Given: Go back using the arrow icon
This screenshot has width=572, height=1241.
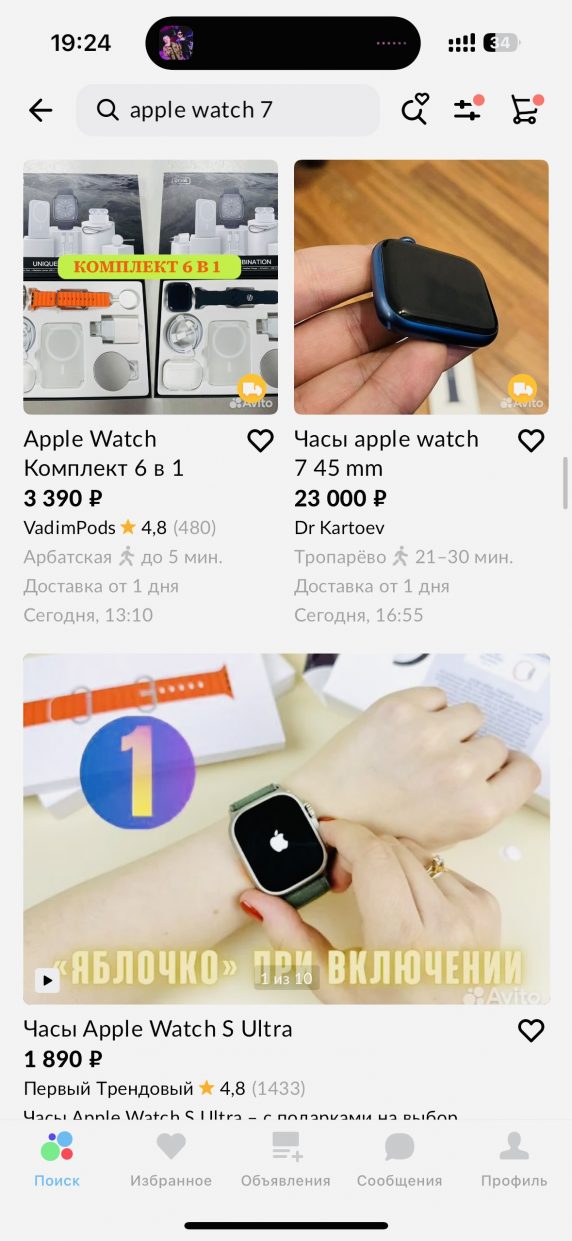Looking at the screenshot, I should [x=40, y=110].
